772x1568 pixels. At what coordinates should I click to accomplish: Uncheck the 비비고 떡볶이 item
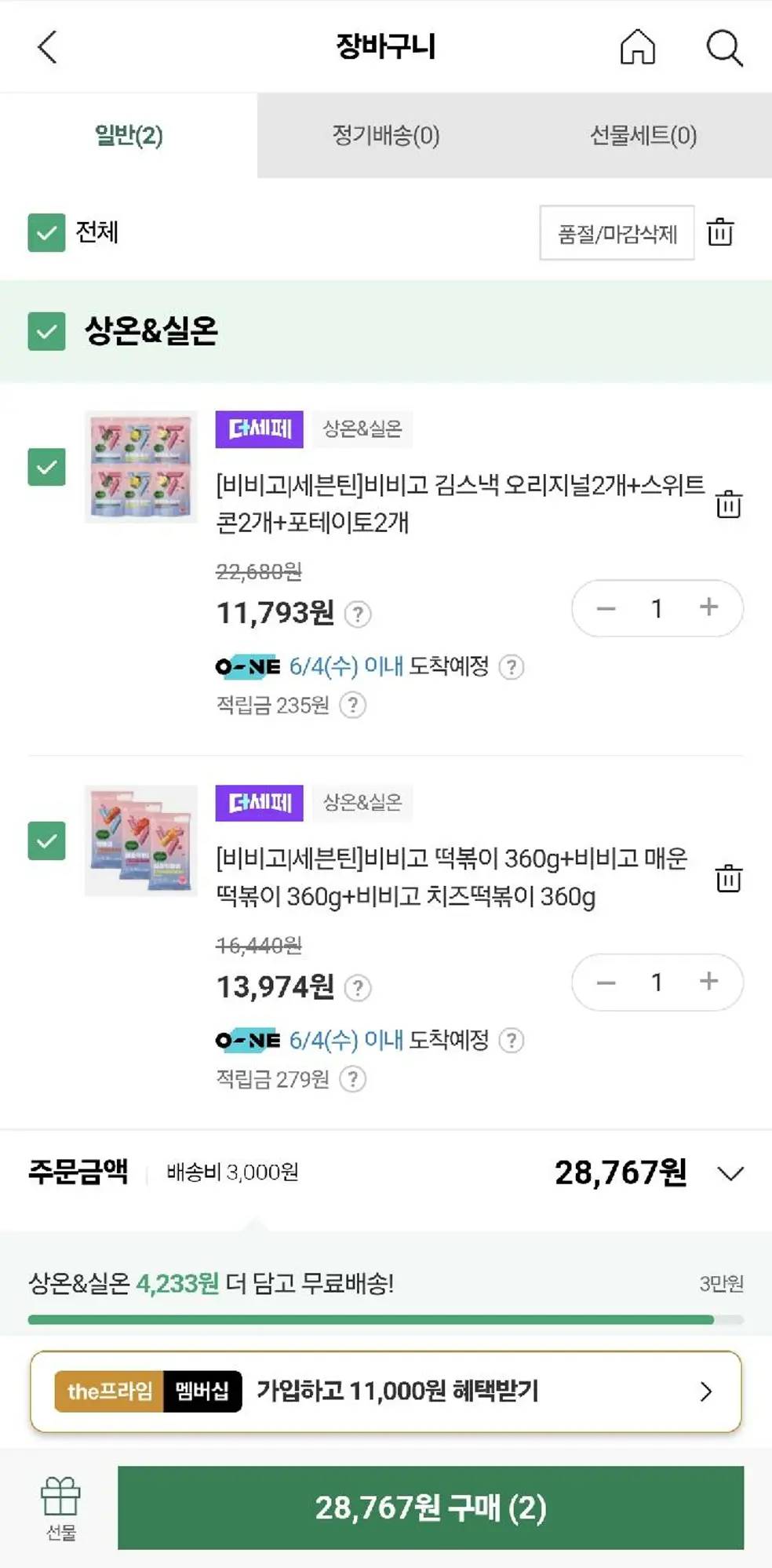[46, 841]
